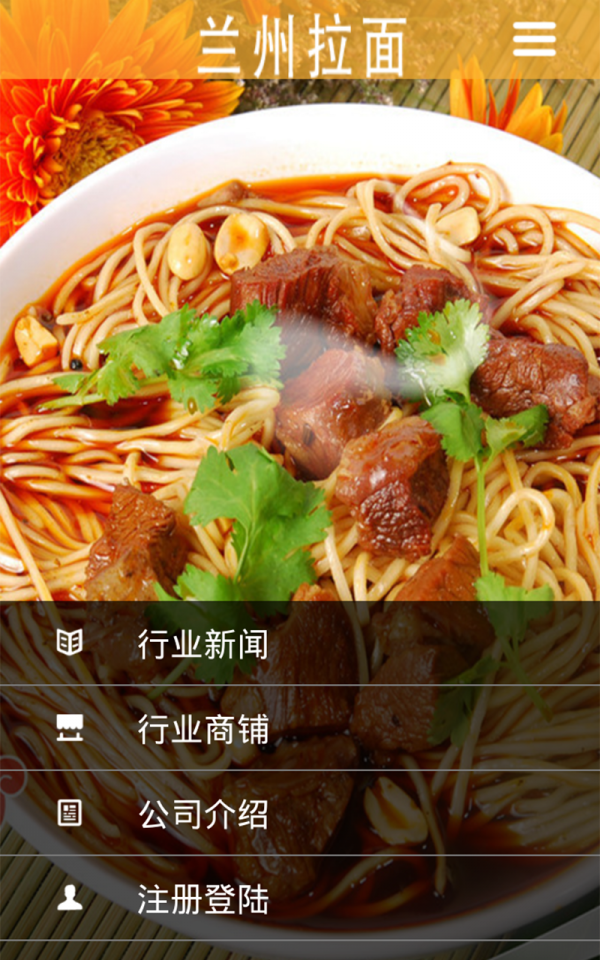The height and width of the screenshot is (960, 600).
Task: Open 行业新闻 industry news
Action: click(203, 644)
